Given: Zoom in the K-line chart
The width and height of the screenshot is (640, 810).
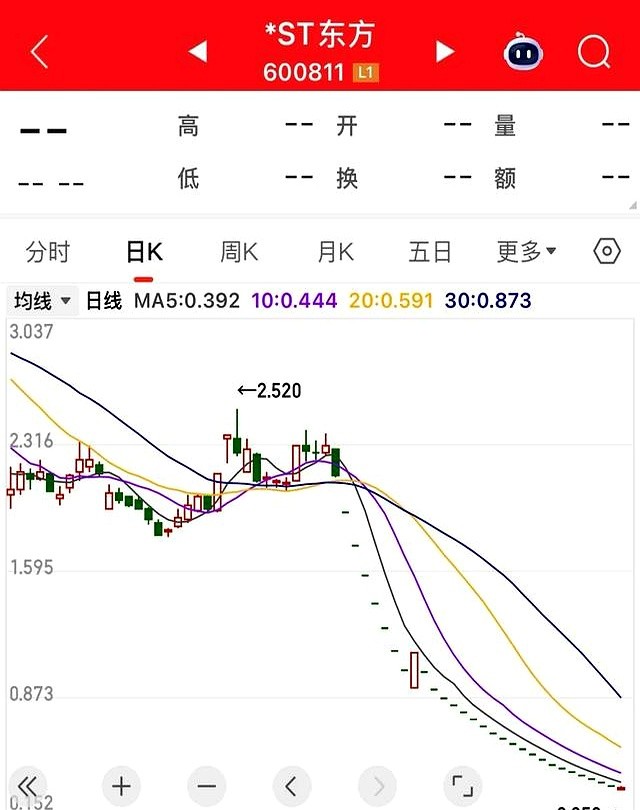Looking at the screenshot, I should click(121, 785).
